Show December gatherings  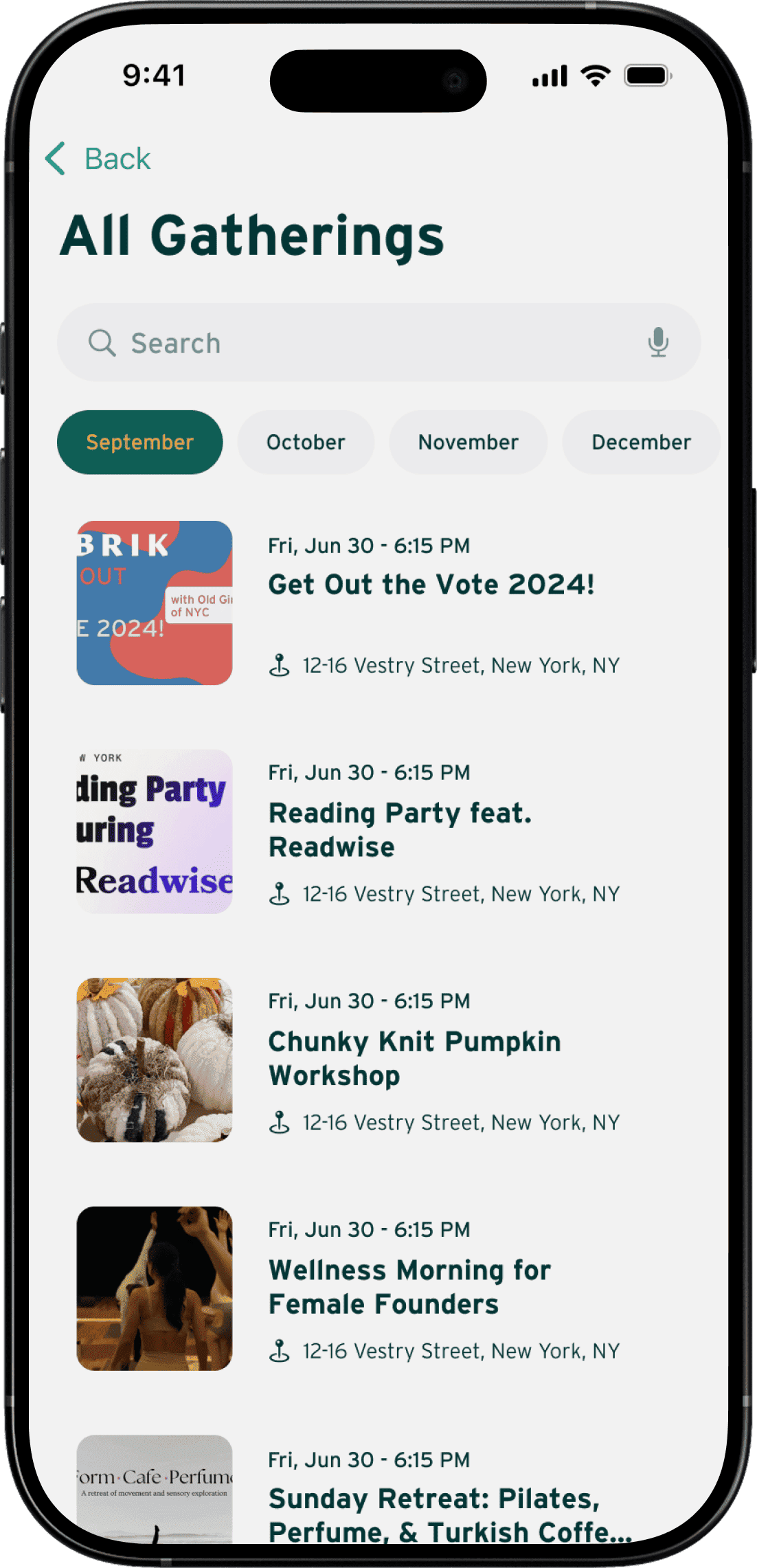click(640, 442)
